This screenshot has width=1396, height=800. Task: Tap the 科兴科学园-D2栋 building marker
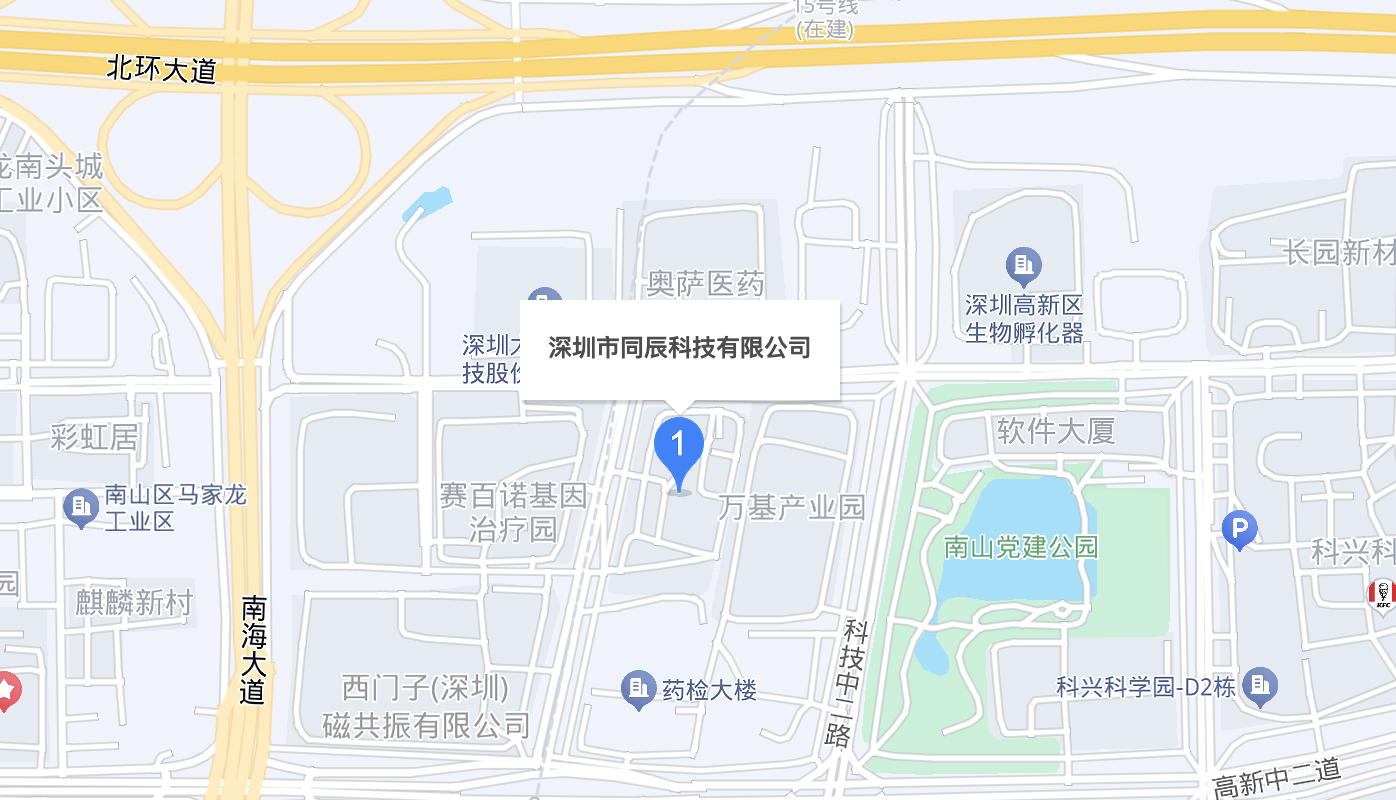tap(1259, 686)
